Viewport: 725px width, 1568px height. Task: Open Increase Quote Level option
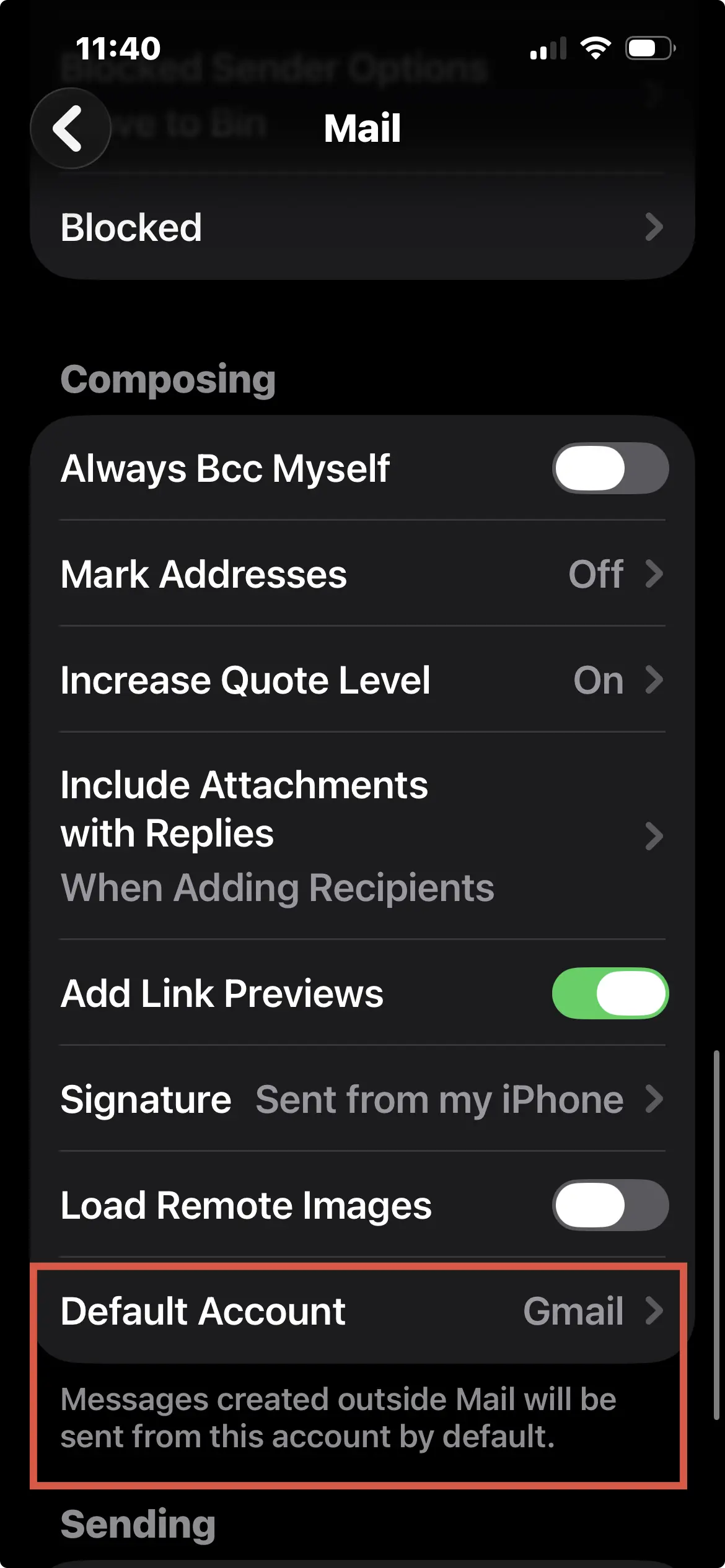point(362,679)
